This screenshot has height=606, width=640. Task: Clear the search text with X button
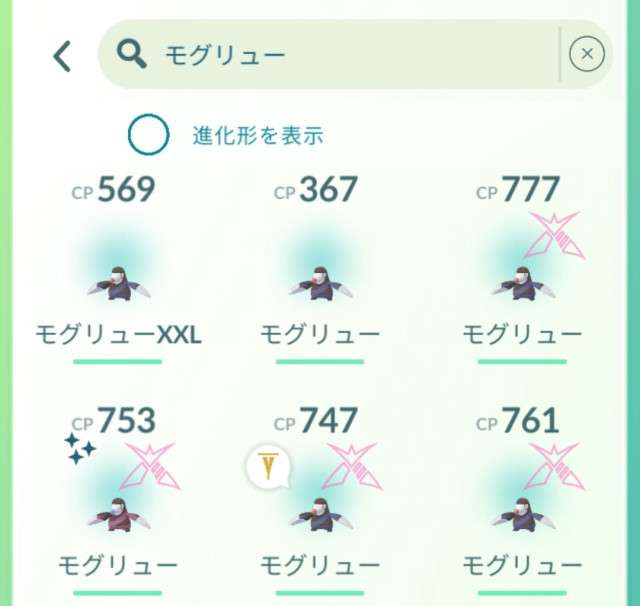pos(586,54)
